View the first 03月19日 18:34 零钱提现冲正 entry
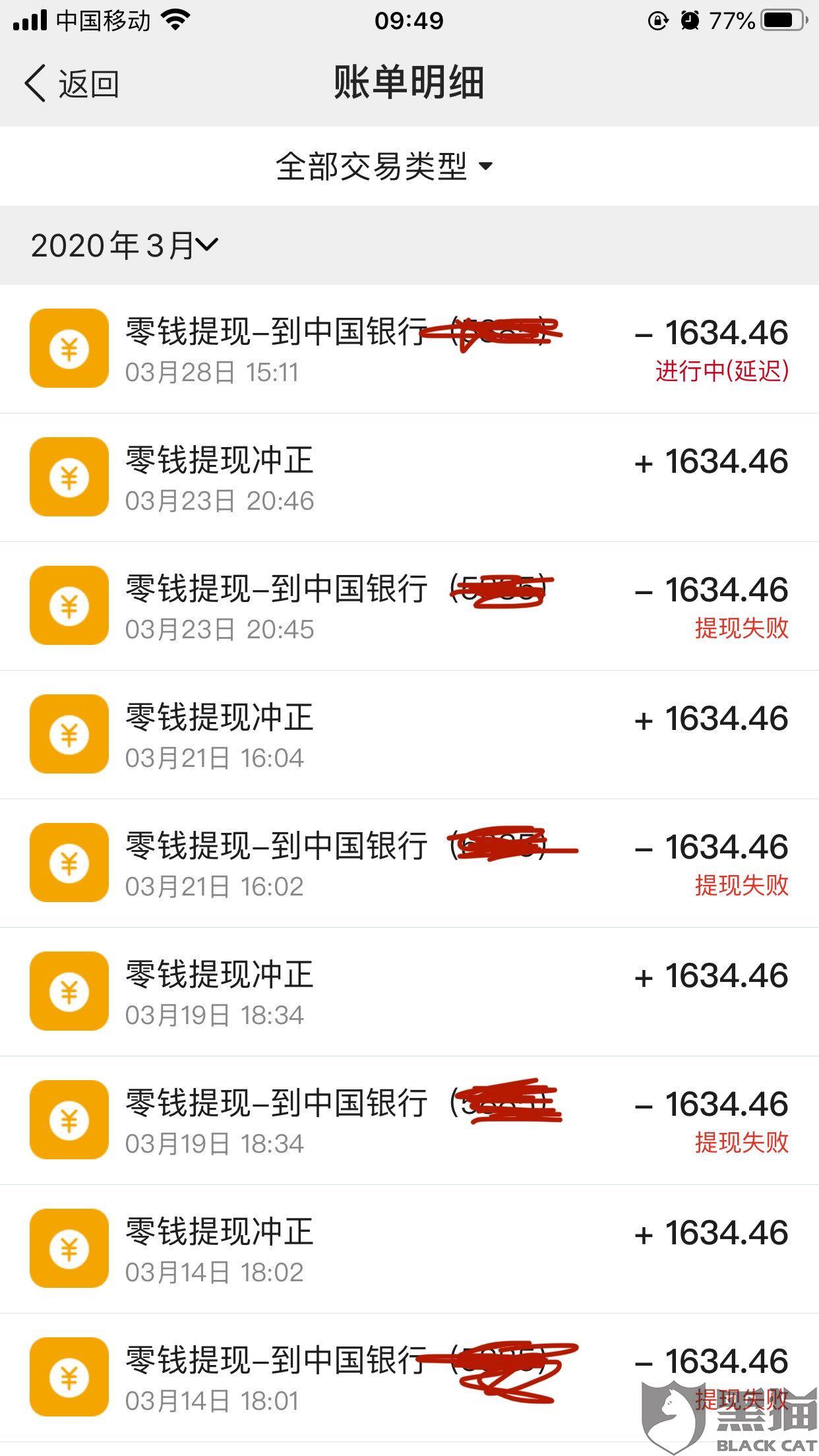The height and width of the screenshot is (1456, 819). [409, 992]
